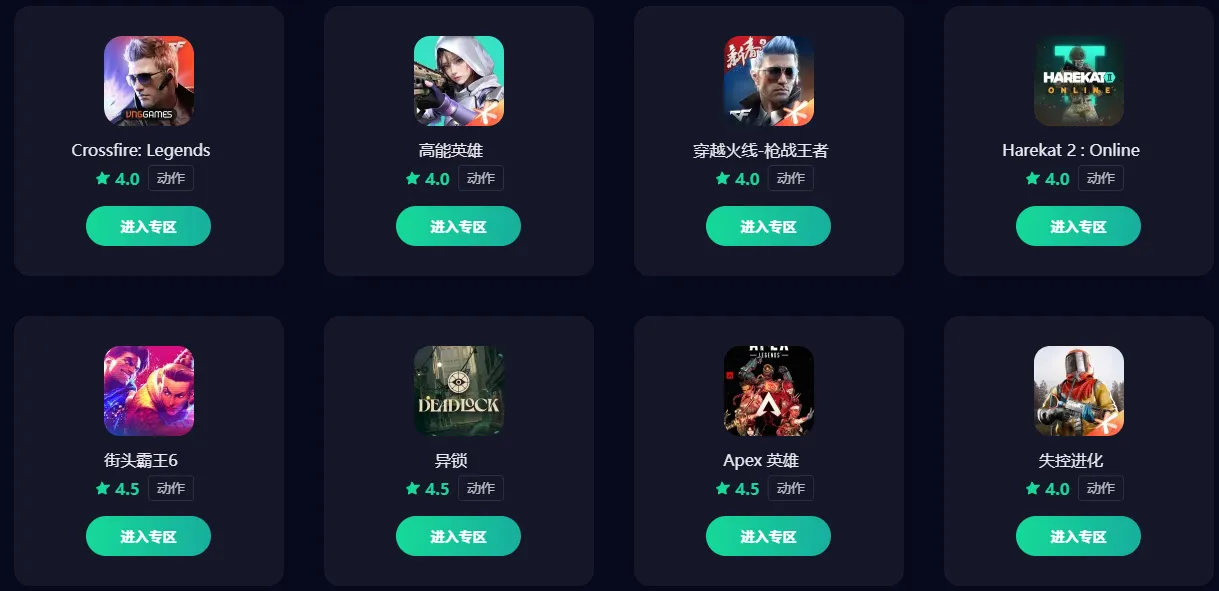Enter the Crossfire: Legends zone

click(148, 226)
